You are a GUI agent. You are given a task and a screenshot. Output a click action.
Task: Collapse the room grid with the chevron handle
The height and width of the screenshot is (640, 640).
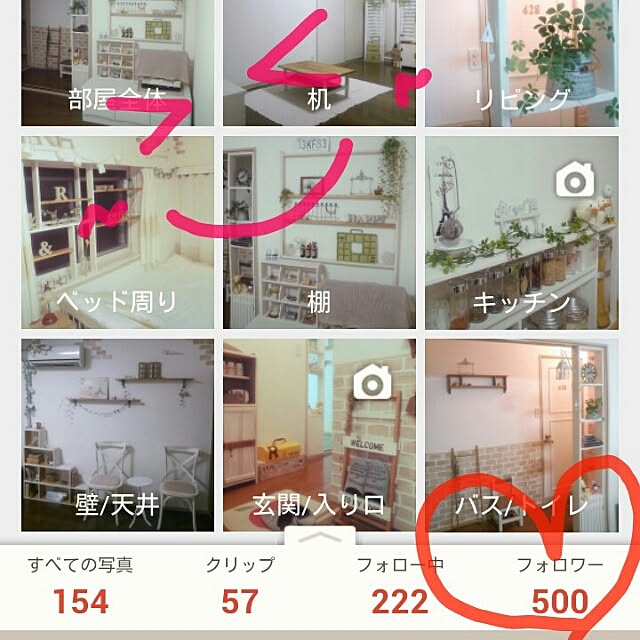pyautogui.click(x=319, y=539)
